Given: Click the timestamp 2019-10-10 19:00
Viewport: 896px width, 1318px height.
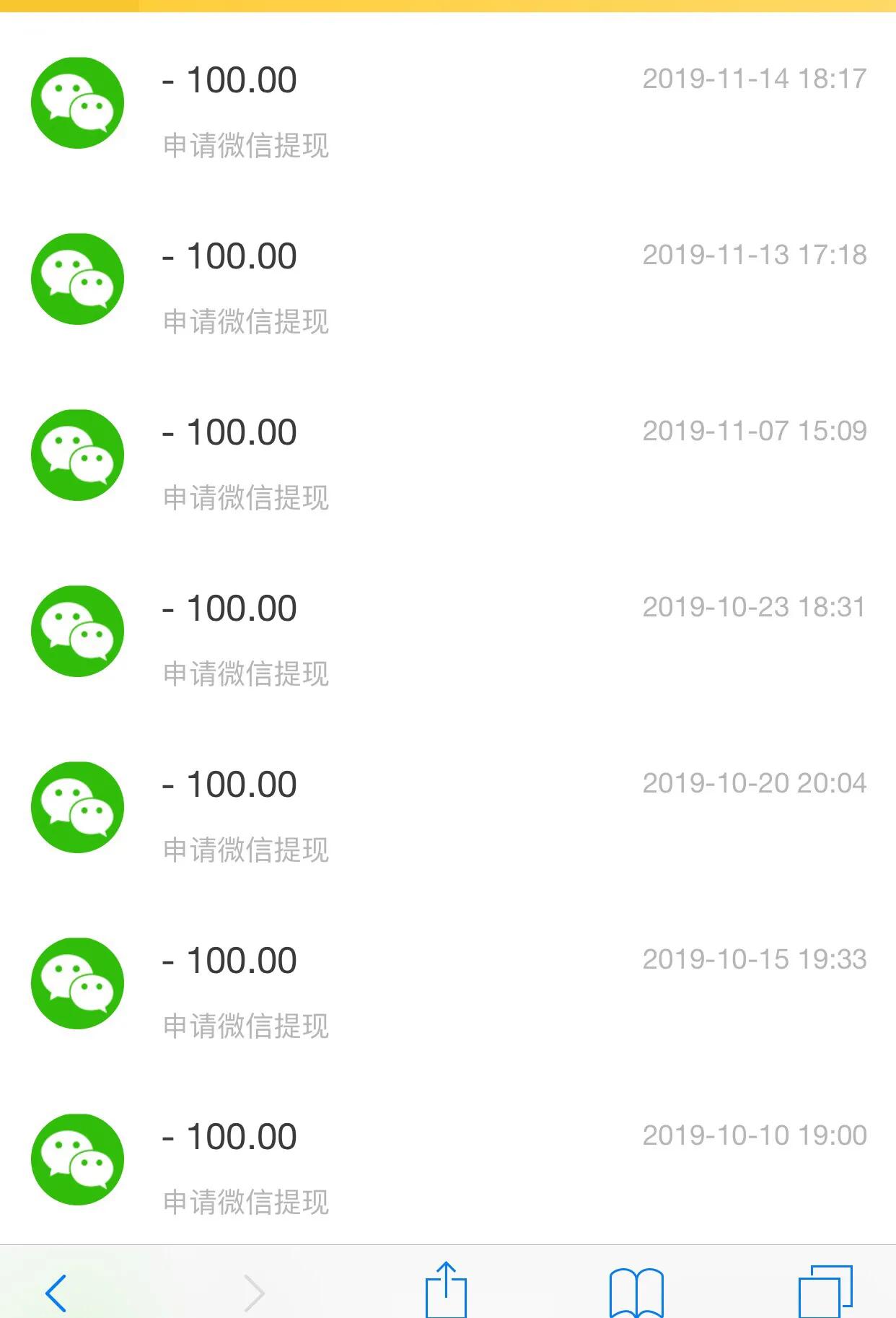Looking at the screenshot, I should pyautogui.click(x=755, y=1135).
